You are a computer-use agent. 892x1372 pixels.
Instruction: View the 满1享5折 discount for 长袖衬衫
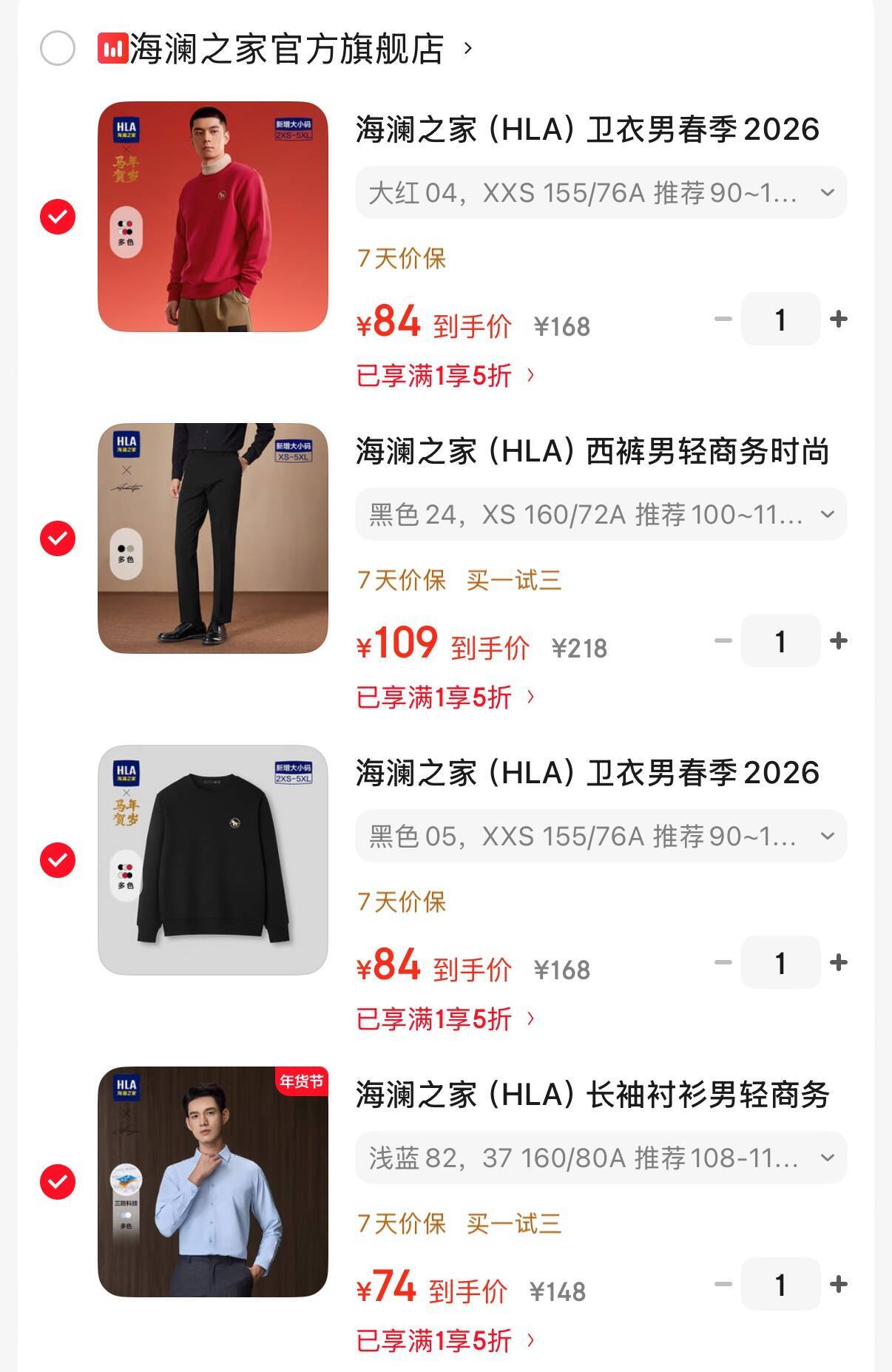click(x=445, y=1340)
